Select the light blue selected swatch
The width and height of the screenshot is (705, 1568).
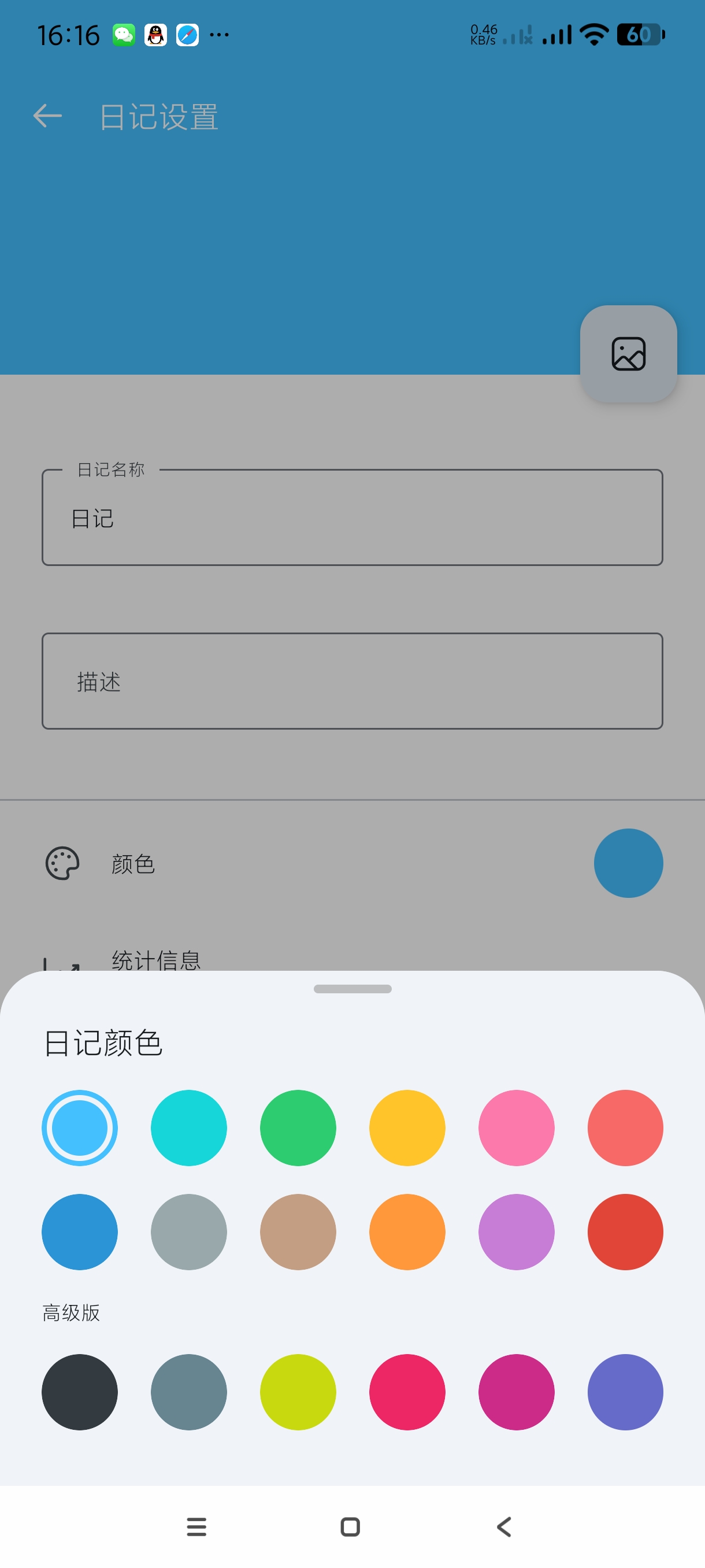(x=80, y=1127)
